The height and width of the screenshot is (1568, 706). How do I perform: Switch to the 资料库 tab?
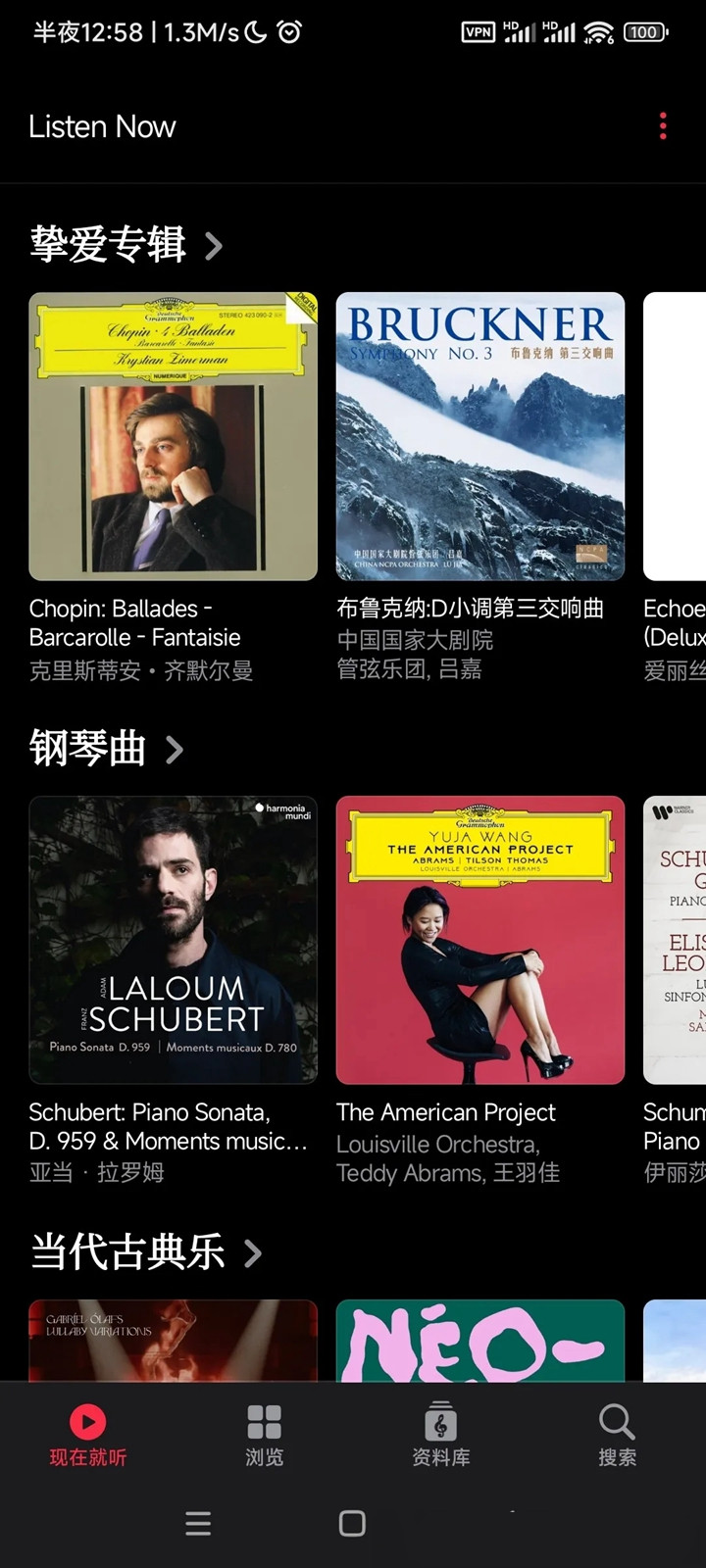[x=440, y=1436]
